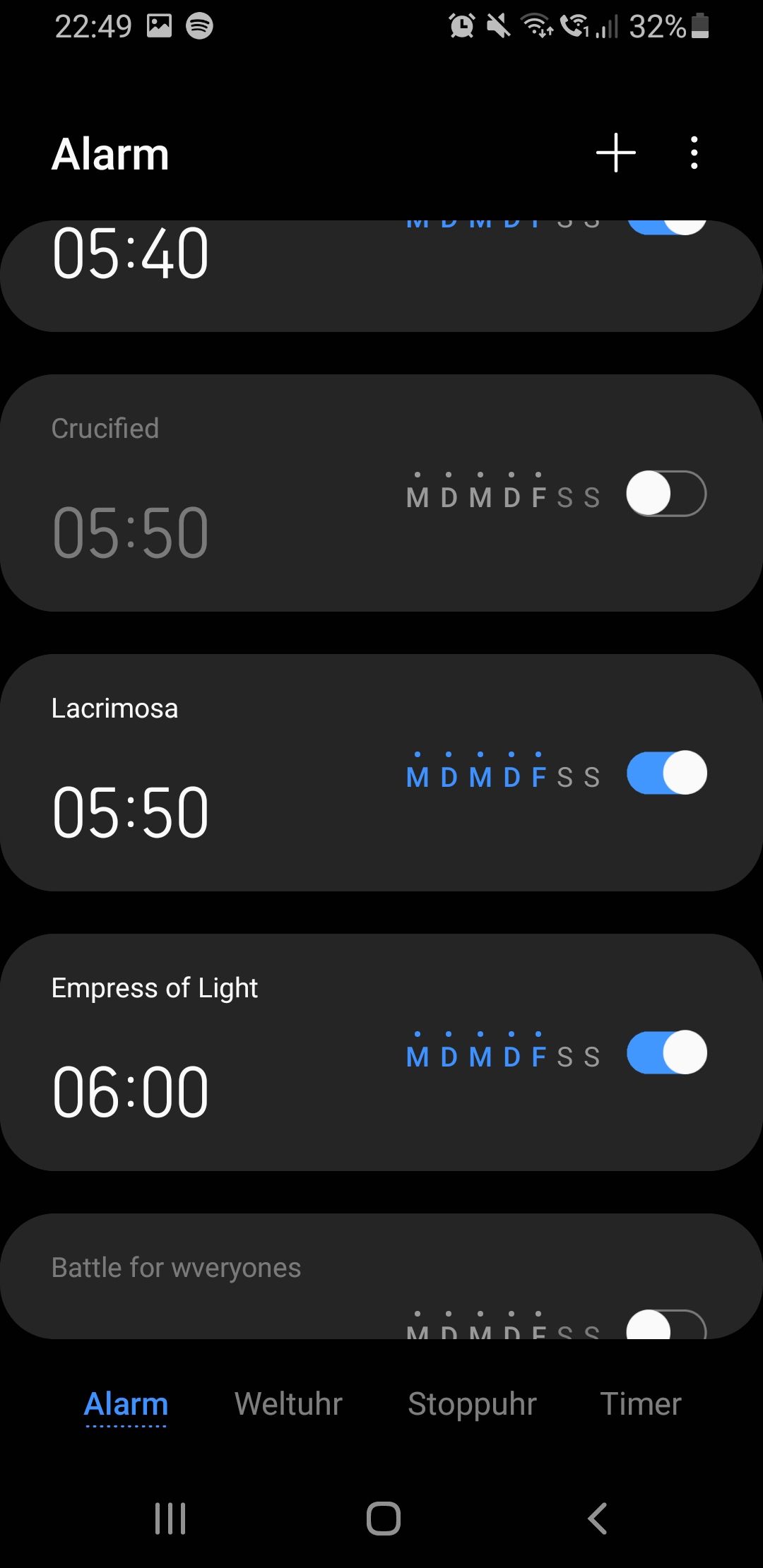
Task: Show recent apps from navigation bar
Action: point(170,1518)
